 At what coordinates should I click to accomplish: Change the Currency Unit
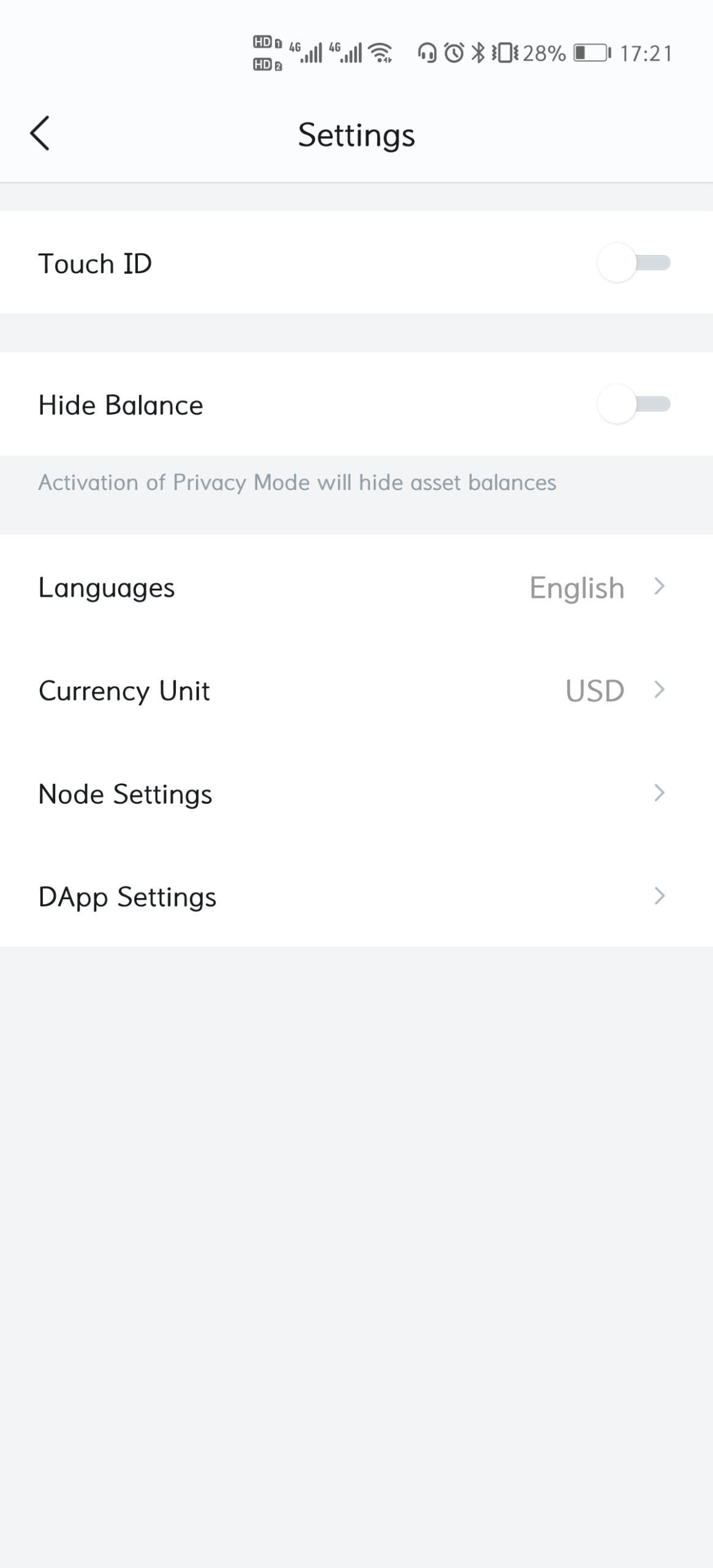(355, 691)
